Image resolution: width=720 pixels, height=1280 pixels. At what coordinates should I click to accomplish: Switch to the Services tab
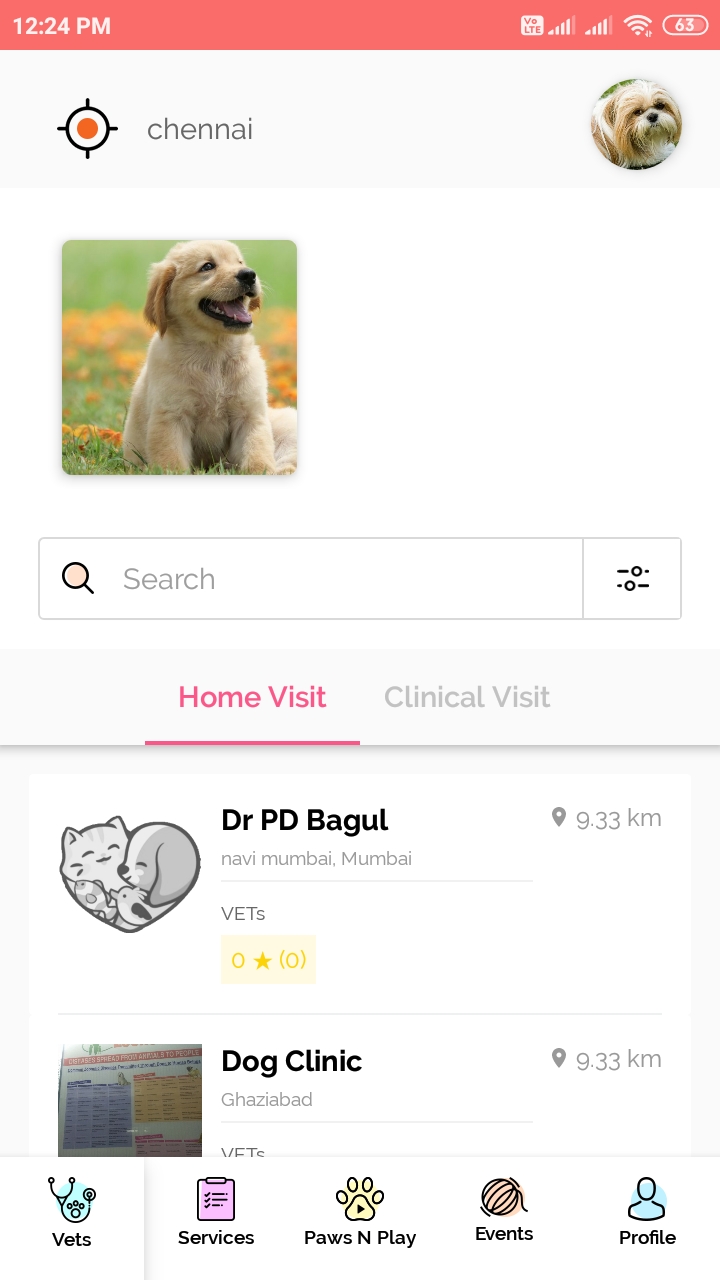coord(216,1215)
